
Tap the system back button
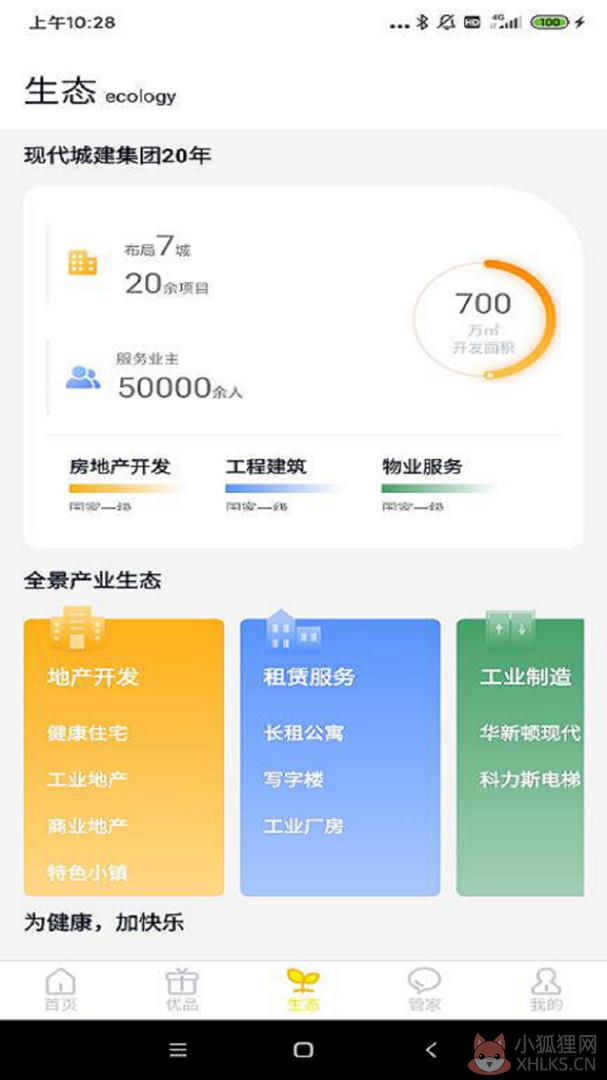[x=431, y=1050]
